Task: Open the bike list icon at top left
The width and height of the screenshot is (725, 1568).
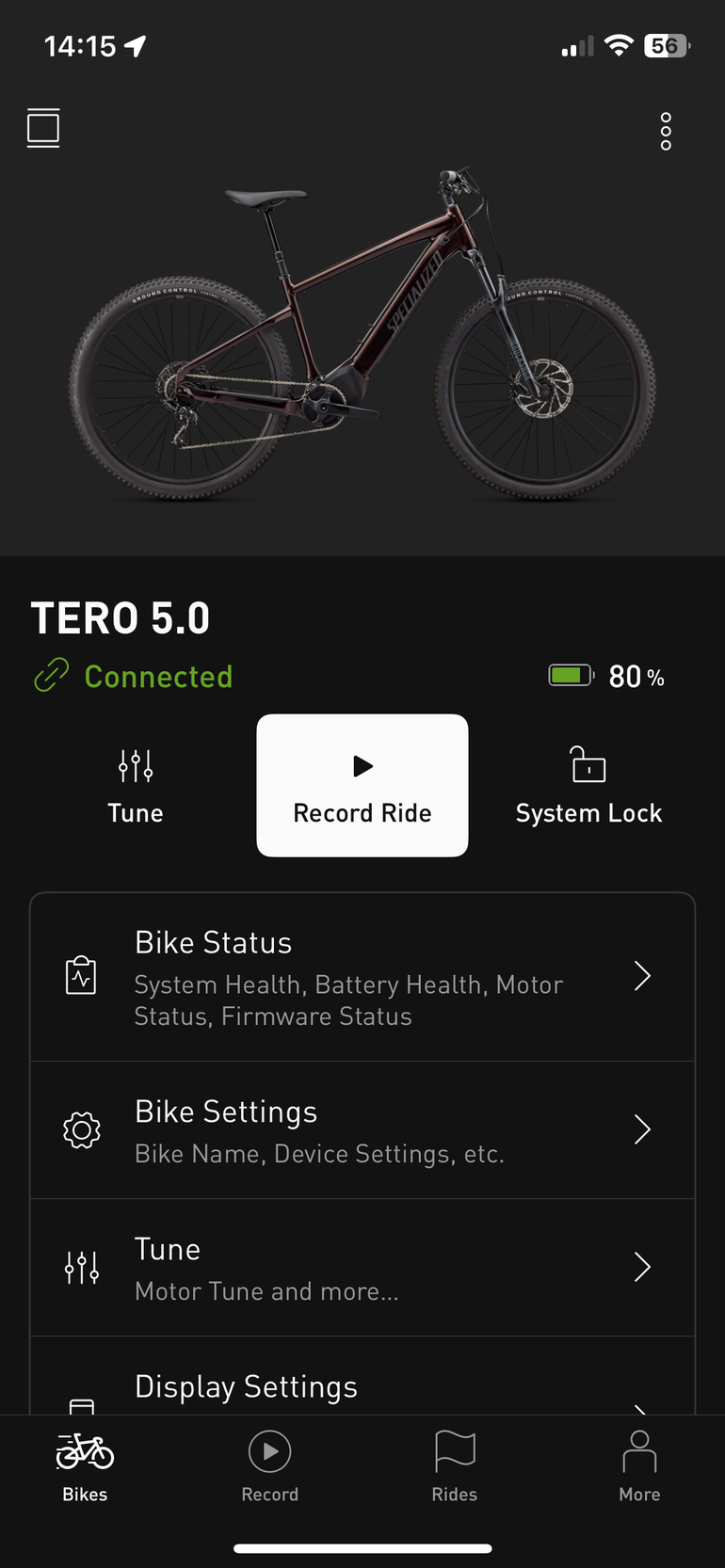Action: click(43, 128)
